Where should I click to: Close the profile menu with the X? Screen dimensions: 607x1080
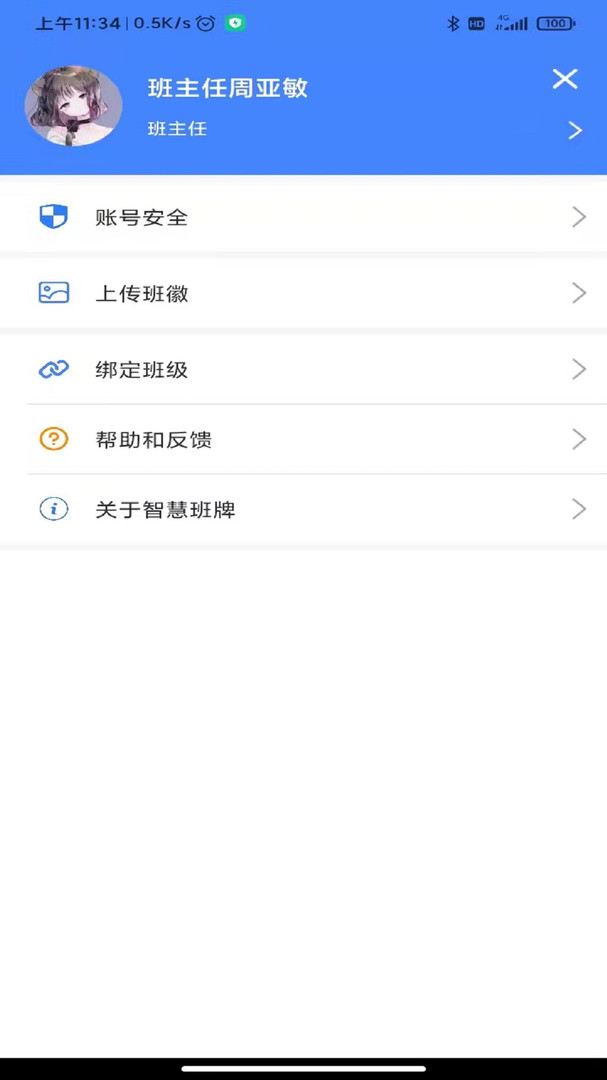point(565,79)
